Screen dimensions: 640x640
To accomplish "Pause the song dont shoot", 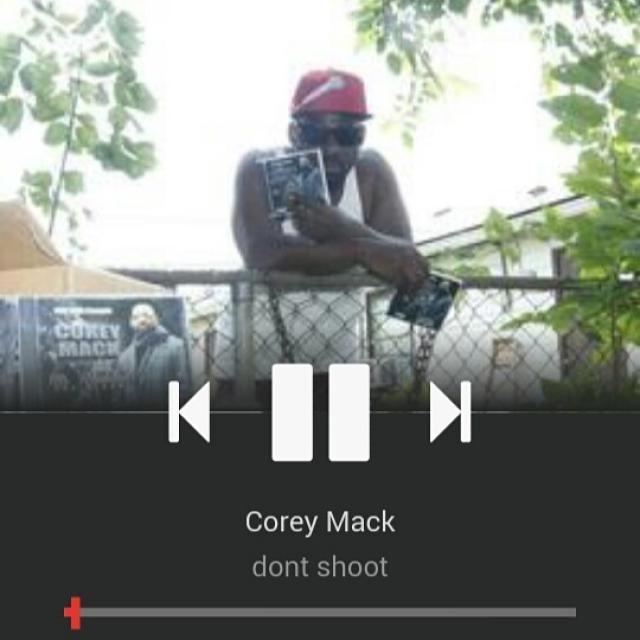I will (320, 412).
